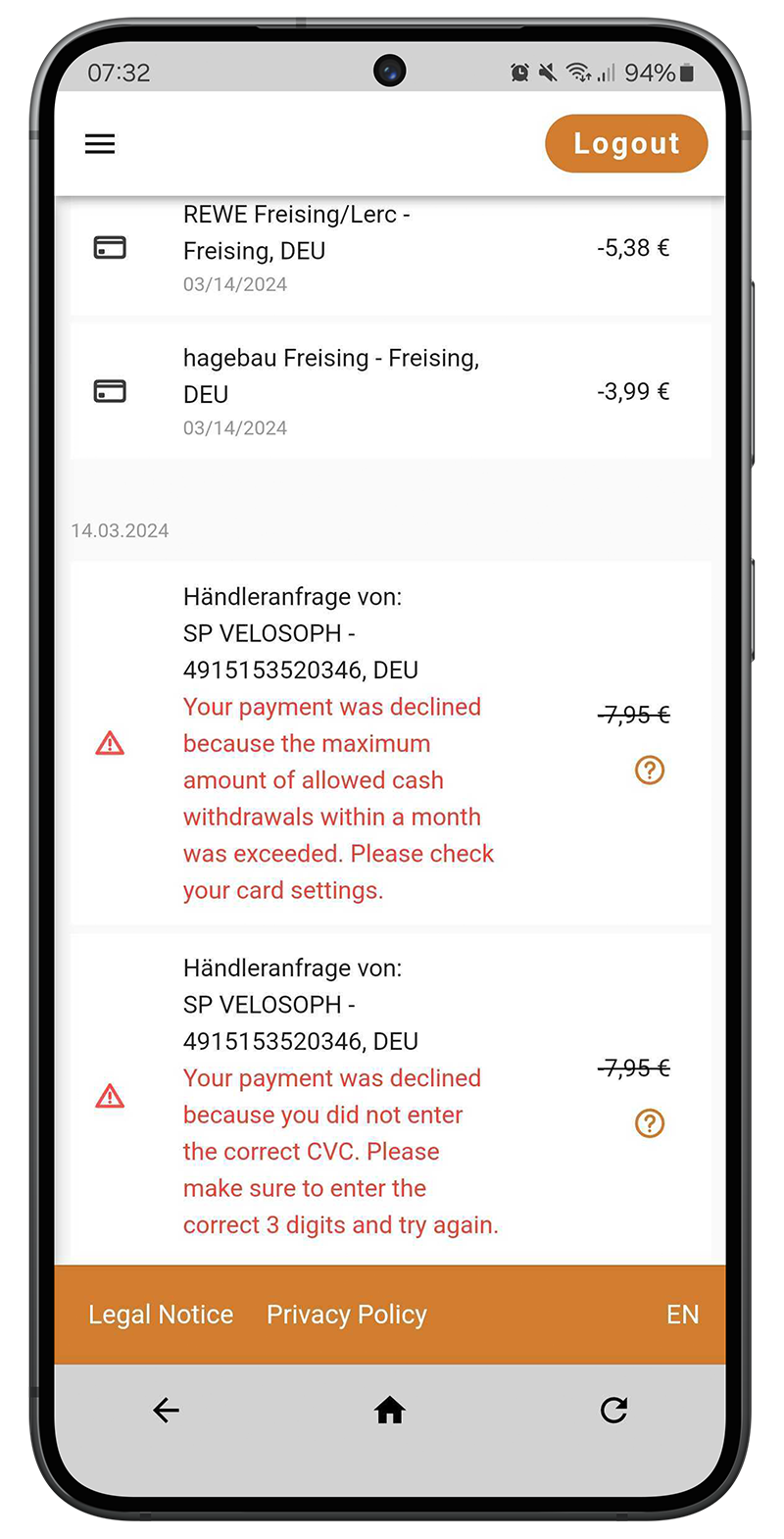Tap the Logout button
Image resolution: width=784 pixels, height=1539 pixels.
tap(626, 144)
